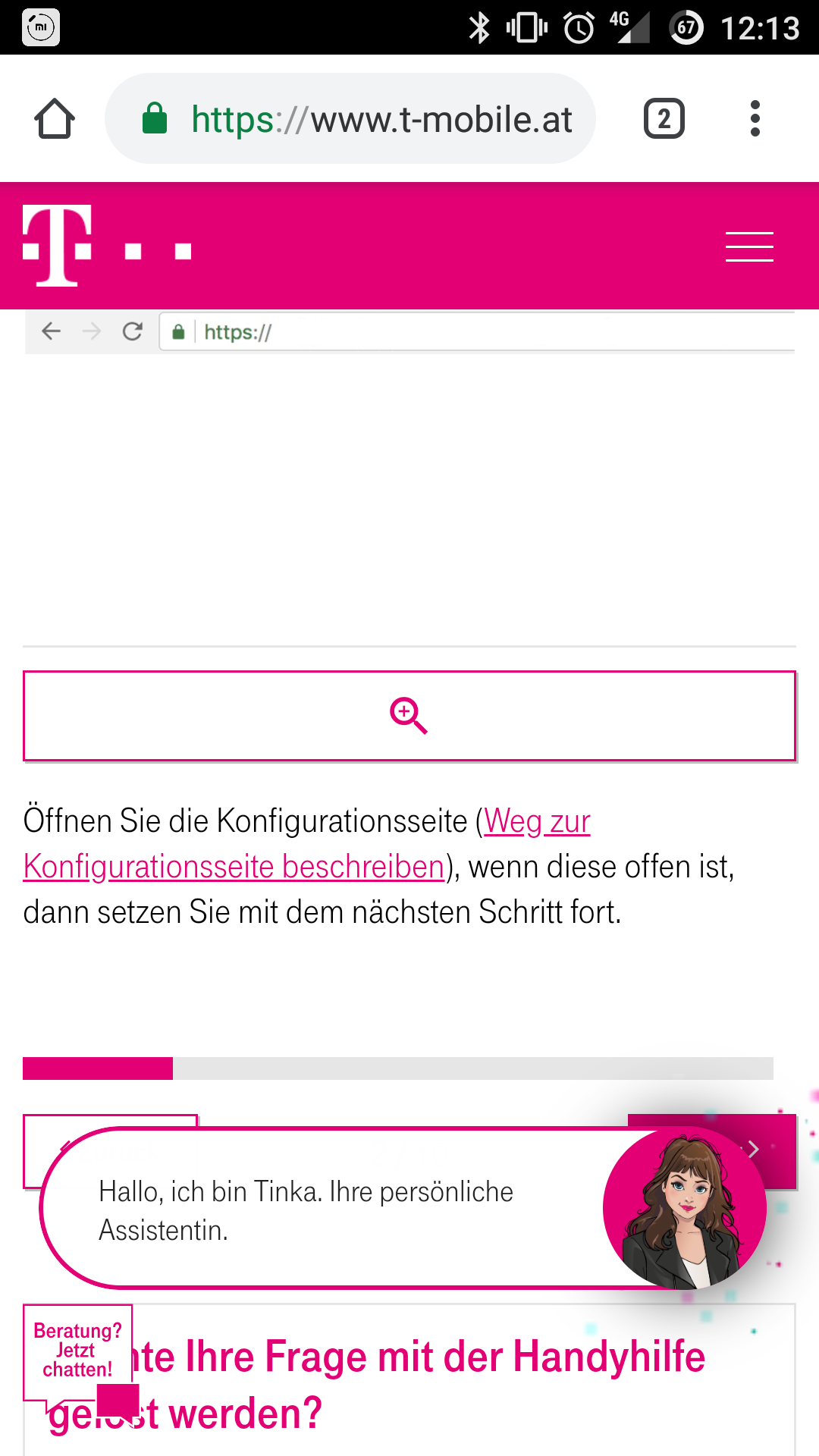Open Chrome's three-dot overflow menu

click(755, 119)
